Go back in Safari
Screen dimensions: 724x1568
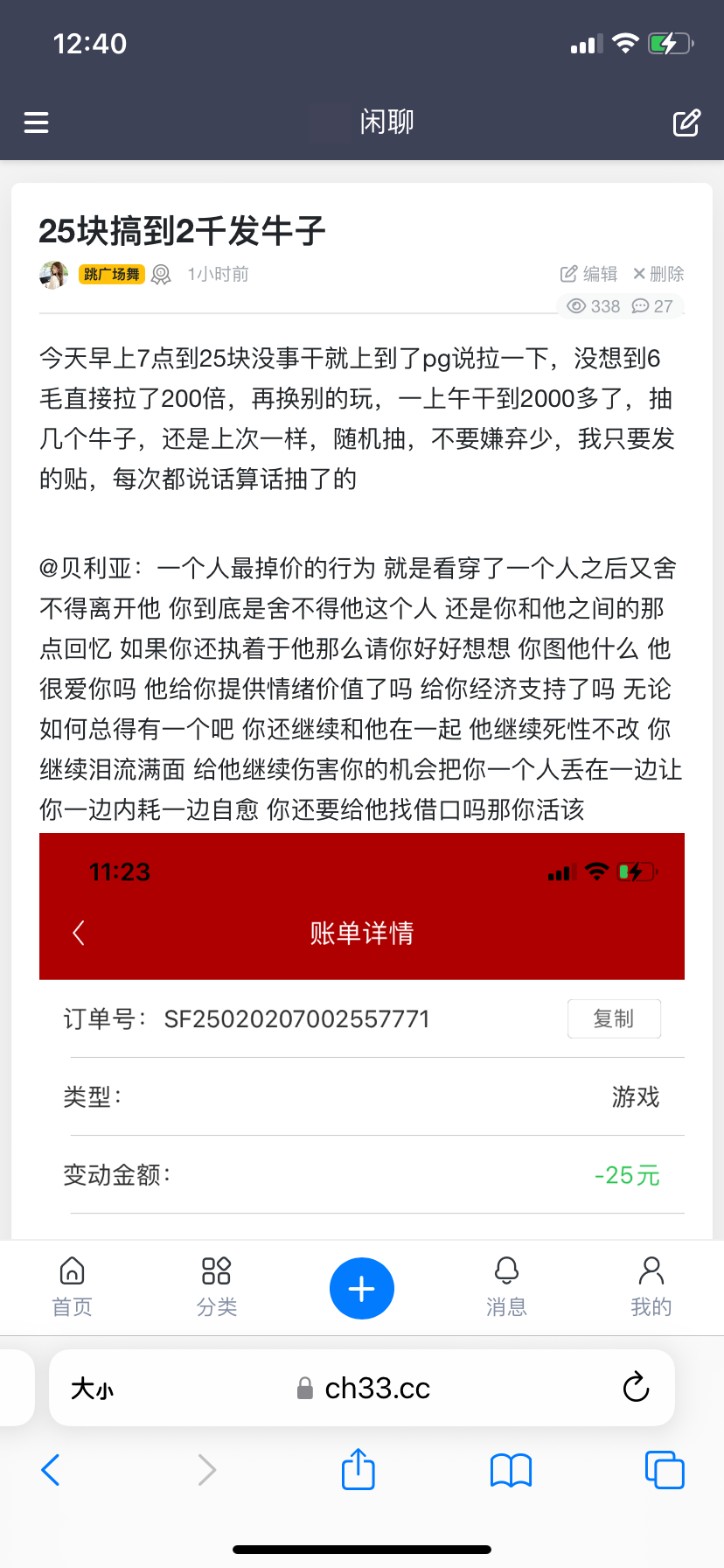coord(51,1470)
